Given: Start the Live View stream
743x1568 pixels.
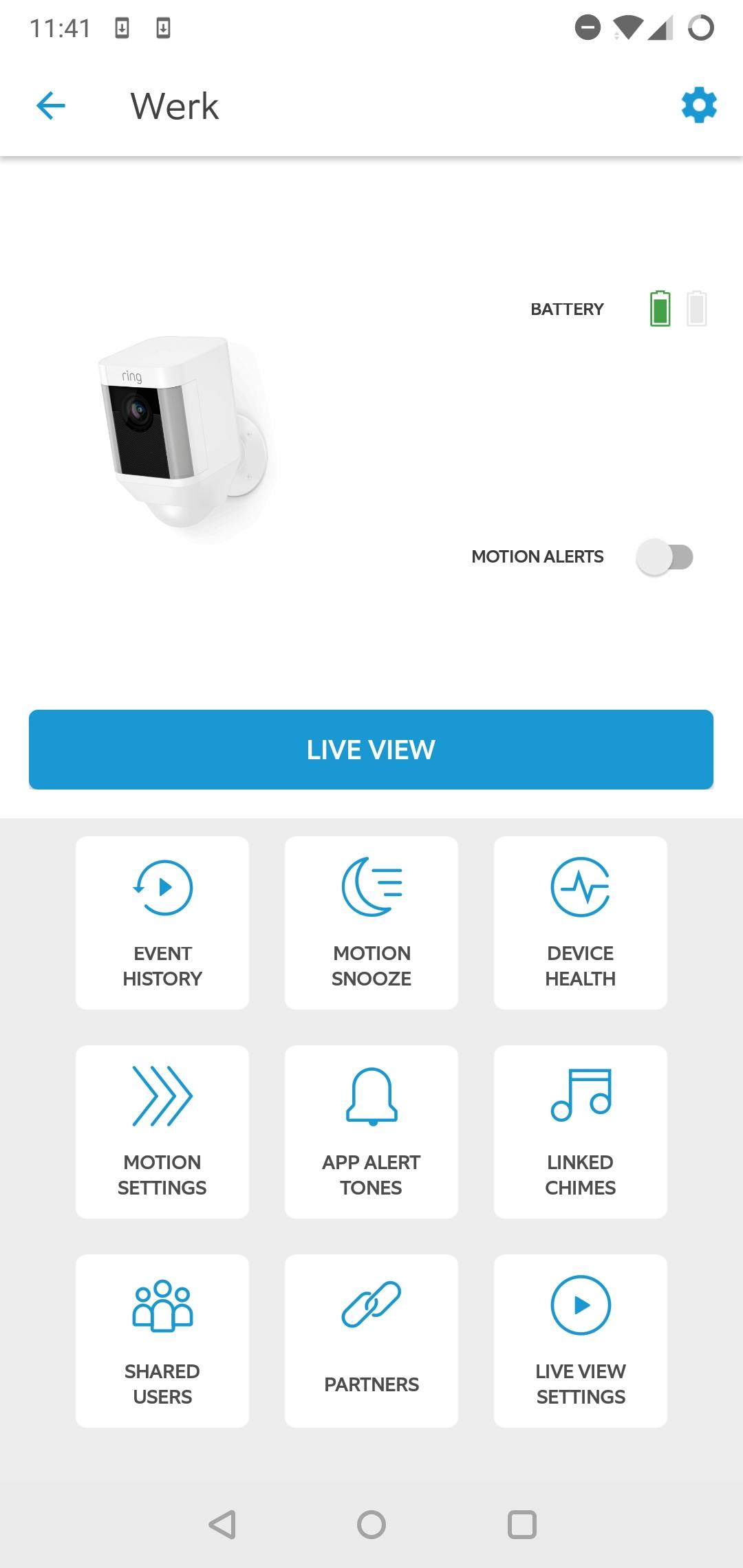Looking at the screenshot, I should (x=371, y=750).
